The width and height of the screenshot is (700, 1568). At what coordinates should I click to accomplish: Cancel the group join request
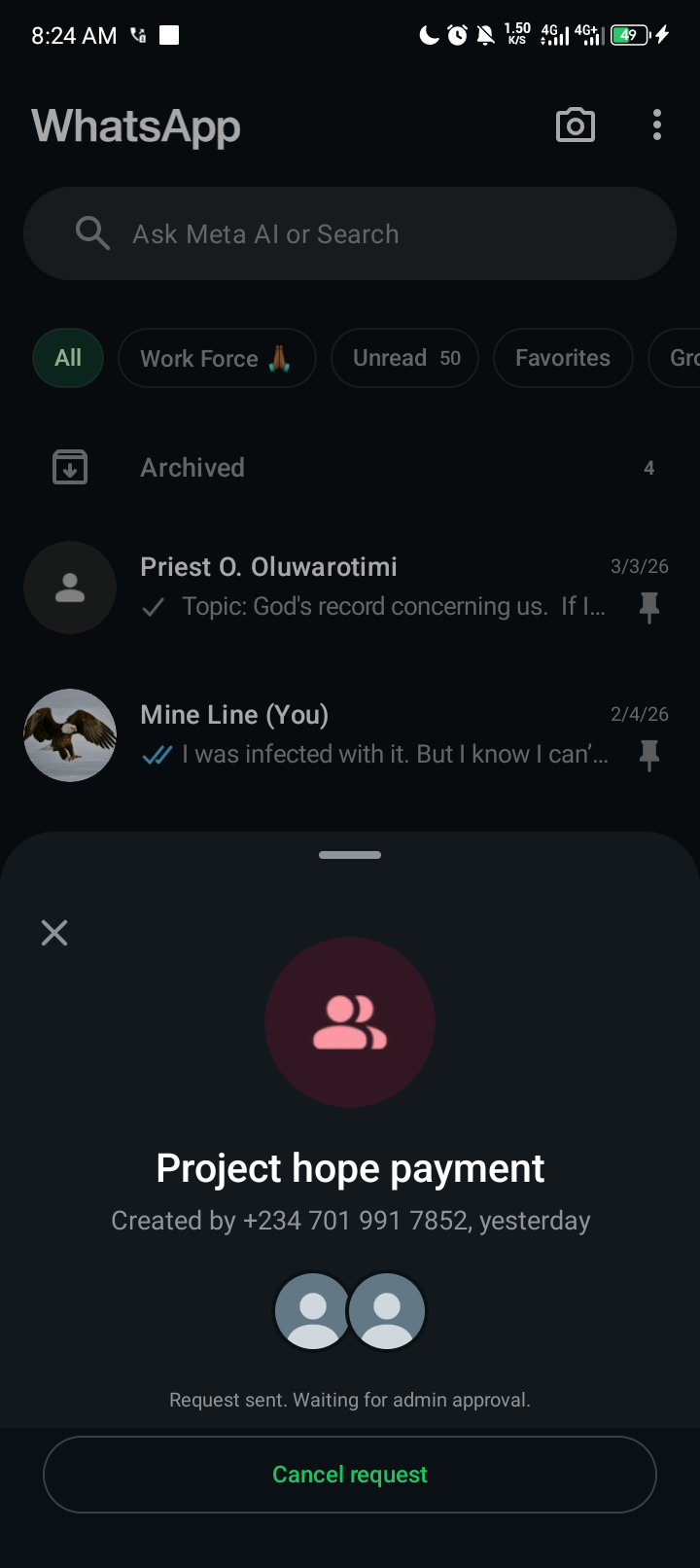pos(350,1475)
